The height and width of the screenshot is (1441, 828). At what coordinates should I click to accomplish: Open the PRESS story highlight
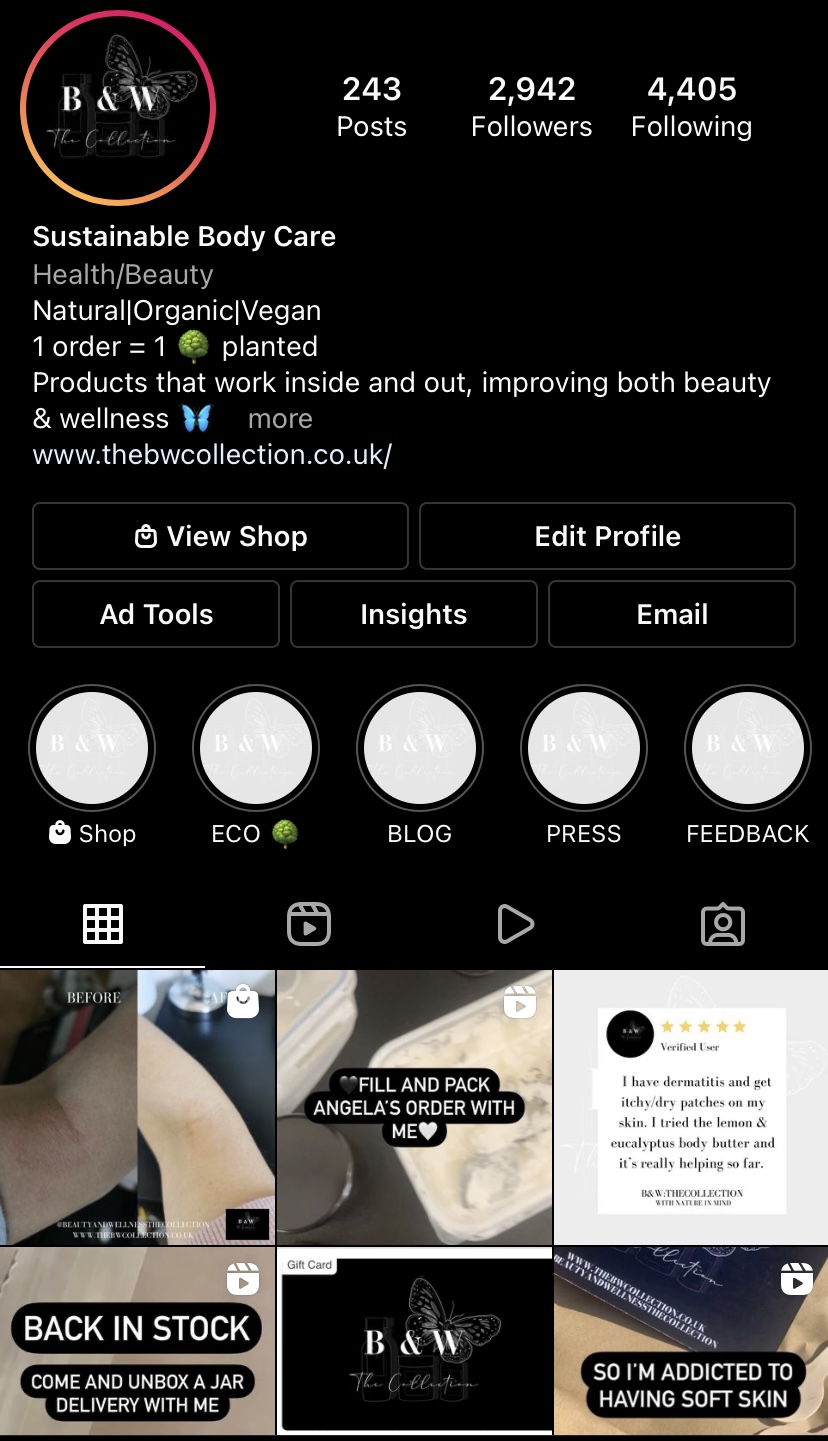pyautogui.click(x=584, y=748)
